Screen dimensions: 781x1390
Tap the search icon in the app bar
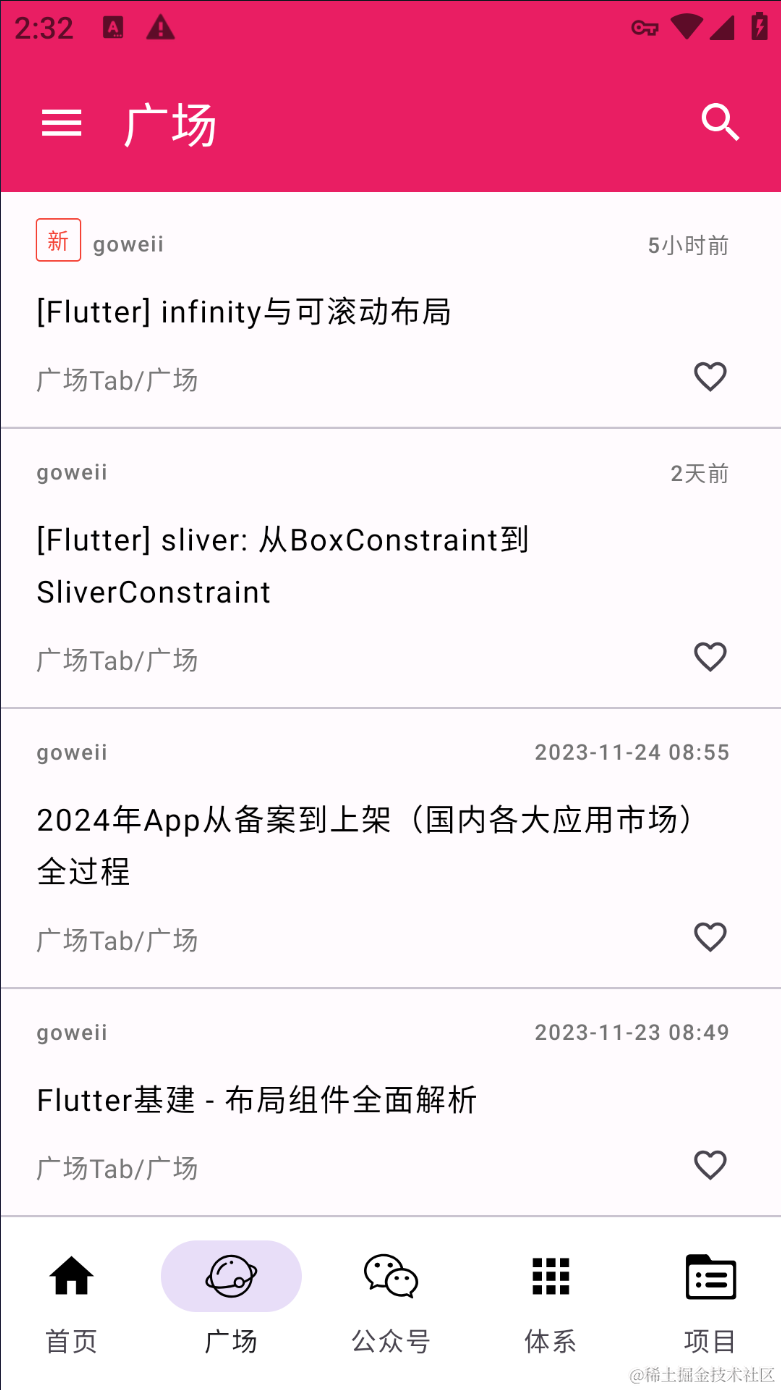(x=720, y=123)
